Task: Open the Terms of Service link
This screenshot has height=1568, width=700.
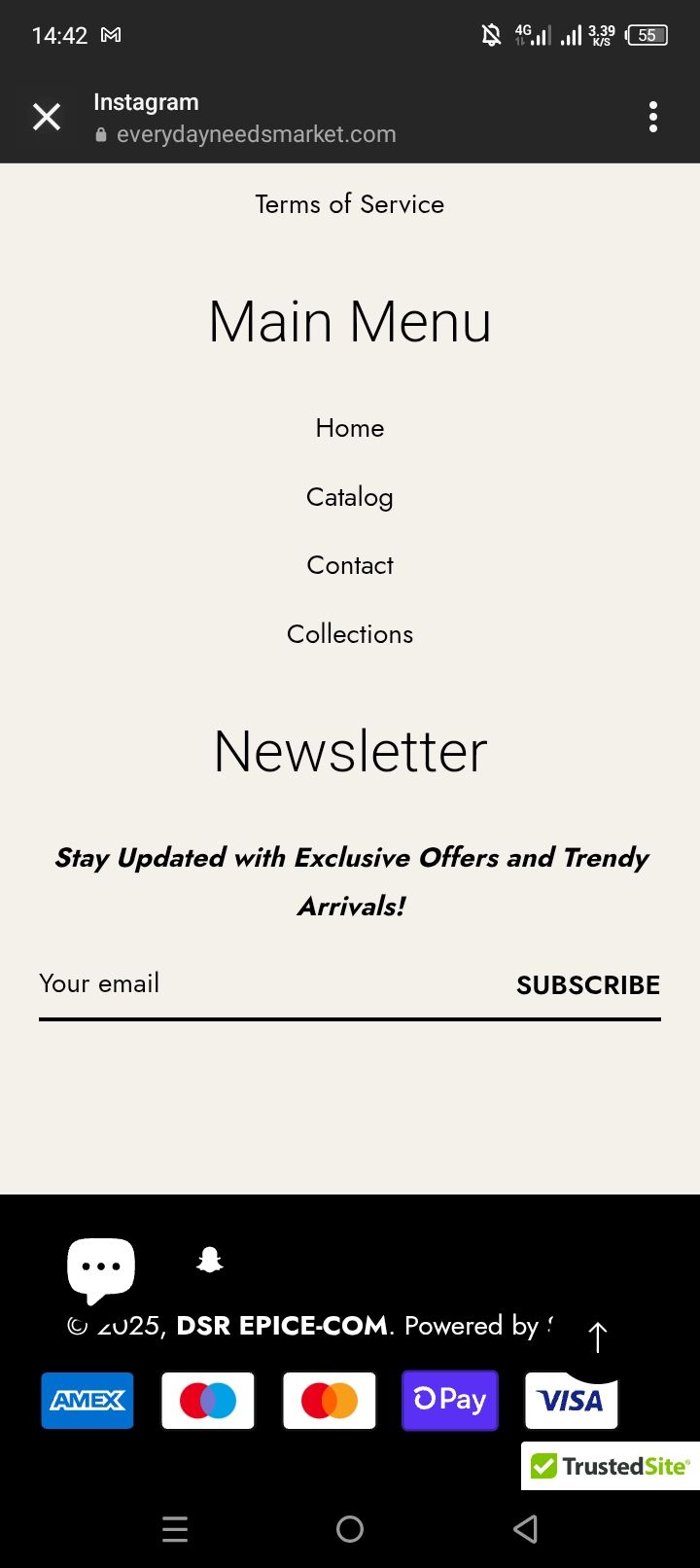Action: [350, 204]
